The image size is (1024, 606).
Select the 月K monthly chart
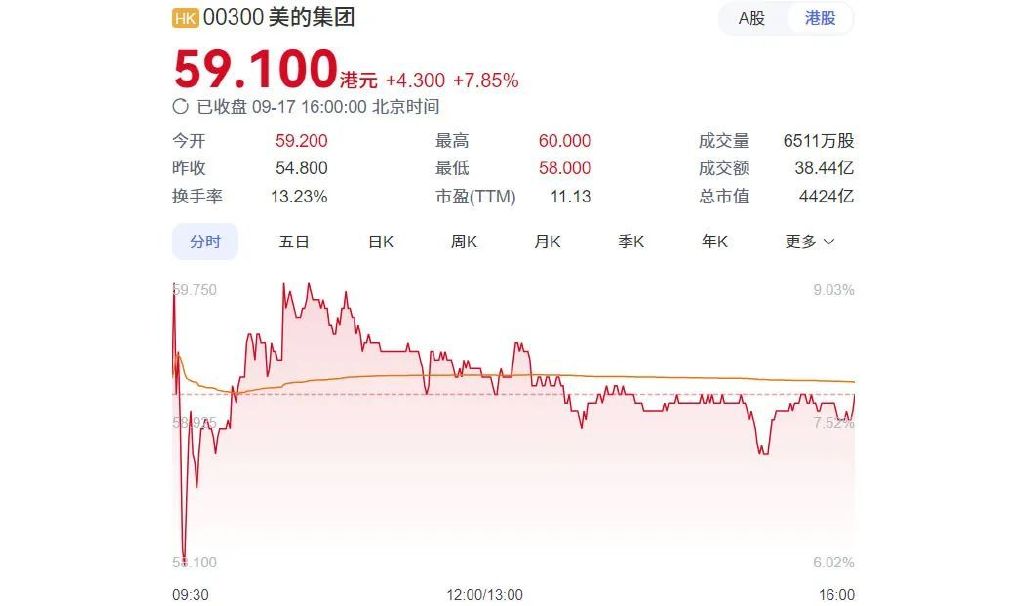coord(547,241)
